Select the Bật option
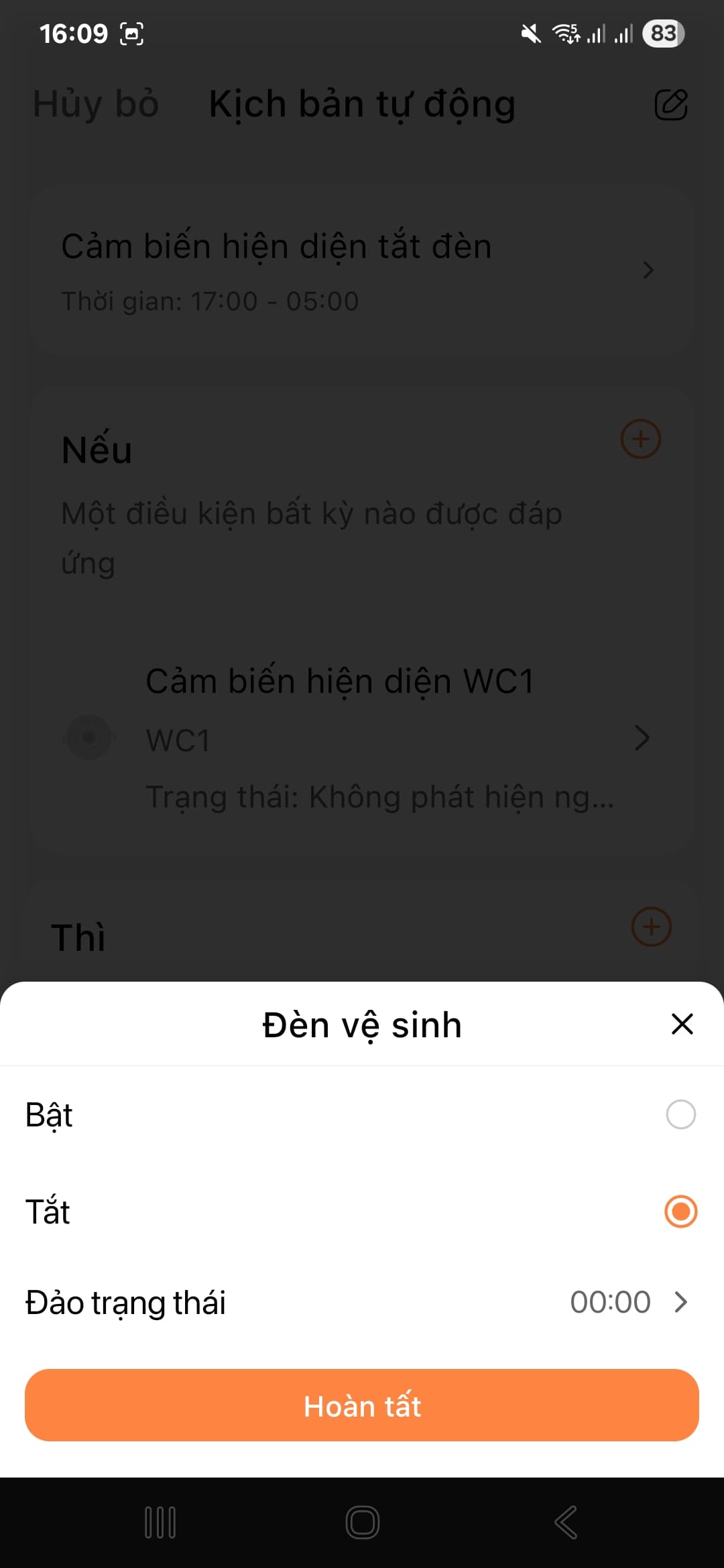 point(680,1115)
